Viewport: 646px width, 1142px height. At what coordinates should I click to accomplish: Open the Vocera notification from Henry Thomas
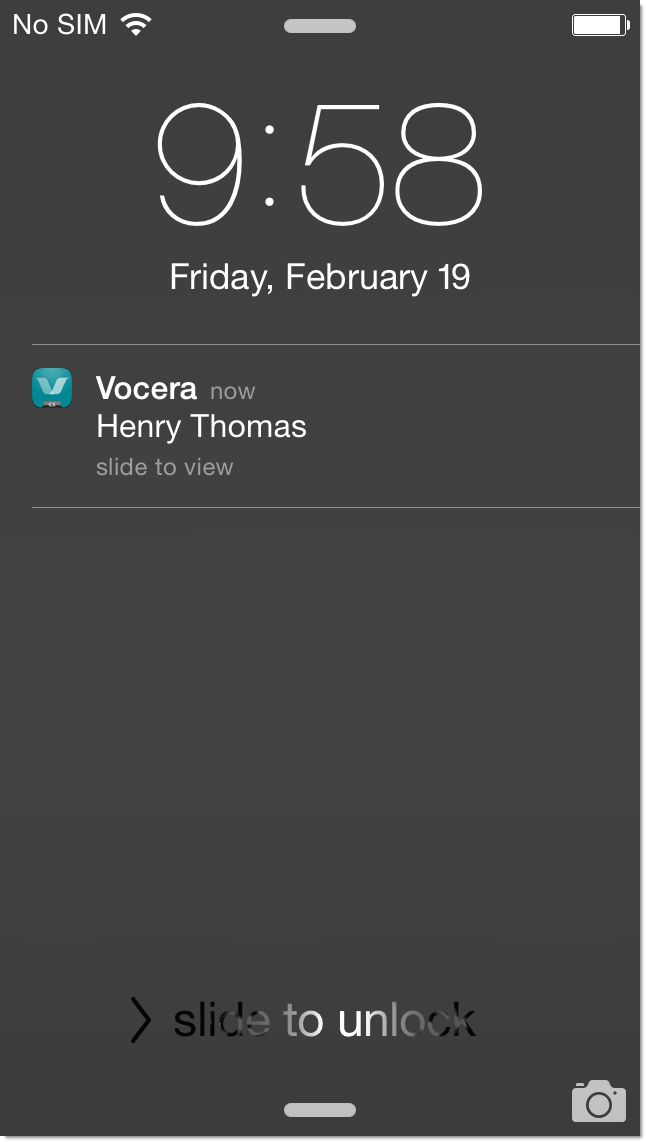click(200, 427)
